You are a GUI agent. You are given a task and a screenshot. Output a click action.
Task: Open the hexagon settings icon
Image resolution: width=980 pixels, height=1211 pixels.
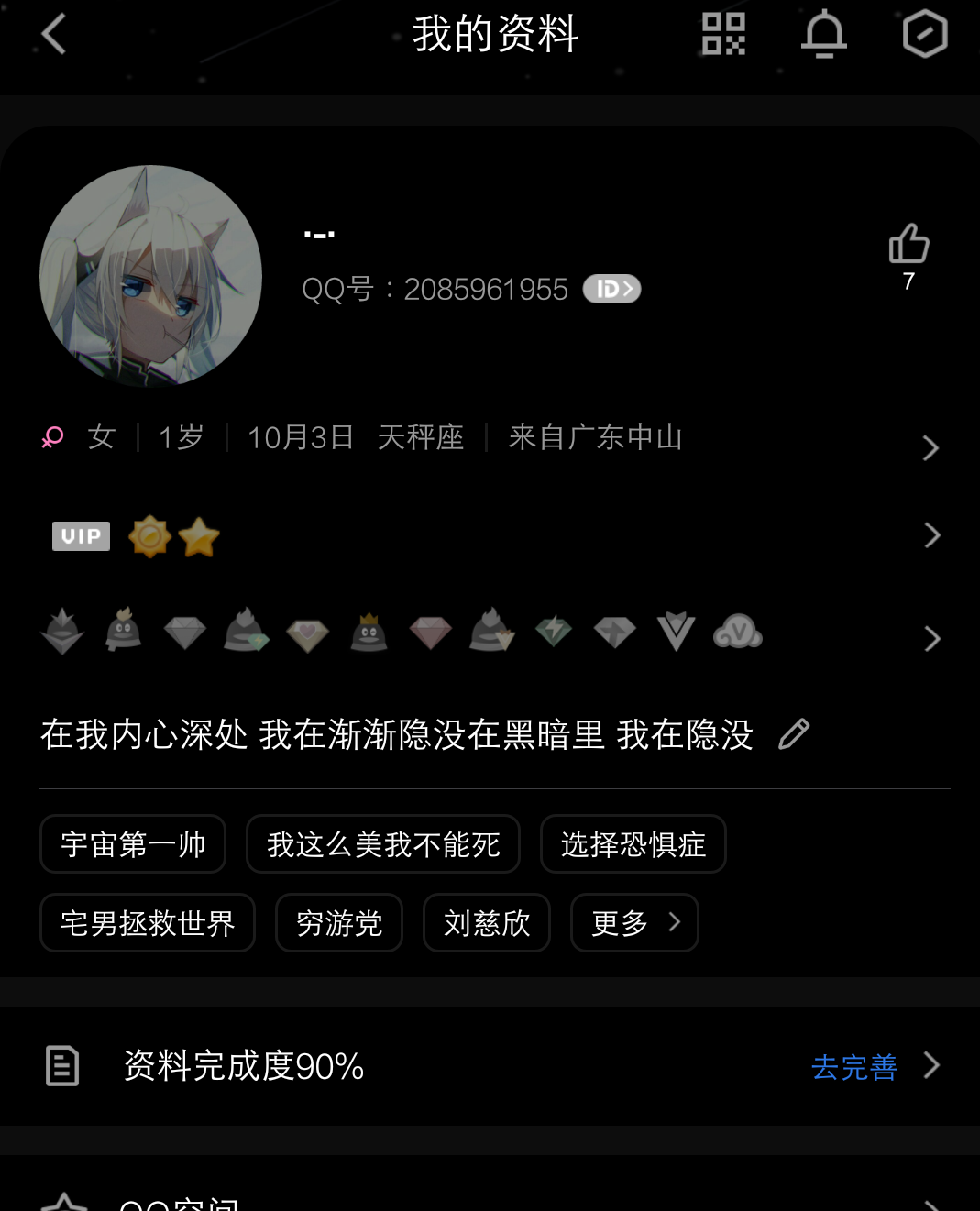tap(924, 35)
